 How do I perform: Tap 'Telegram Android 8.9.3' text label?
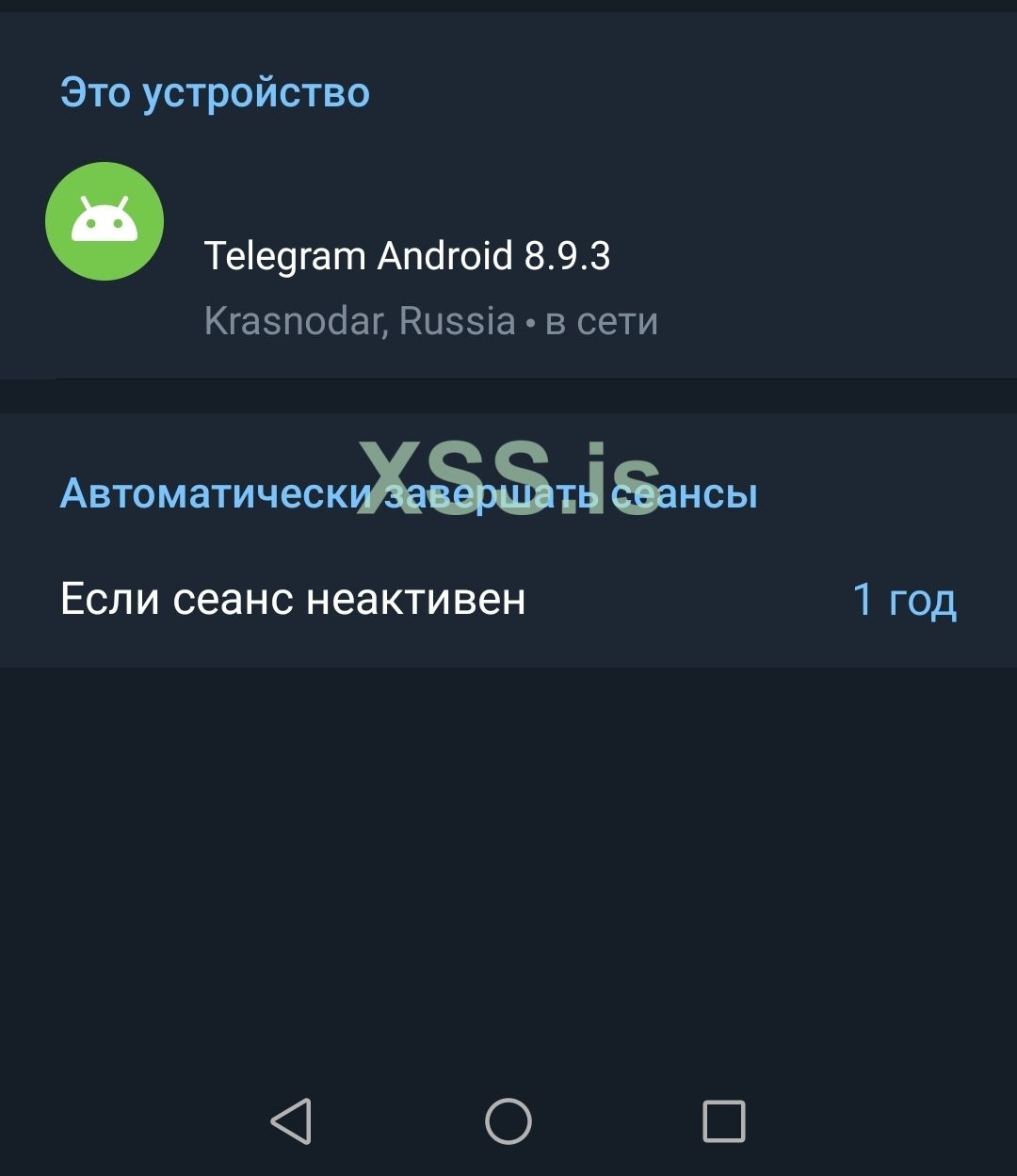(410, 254)
